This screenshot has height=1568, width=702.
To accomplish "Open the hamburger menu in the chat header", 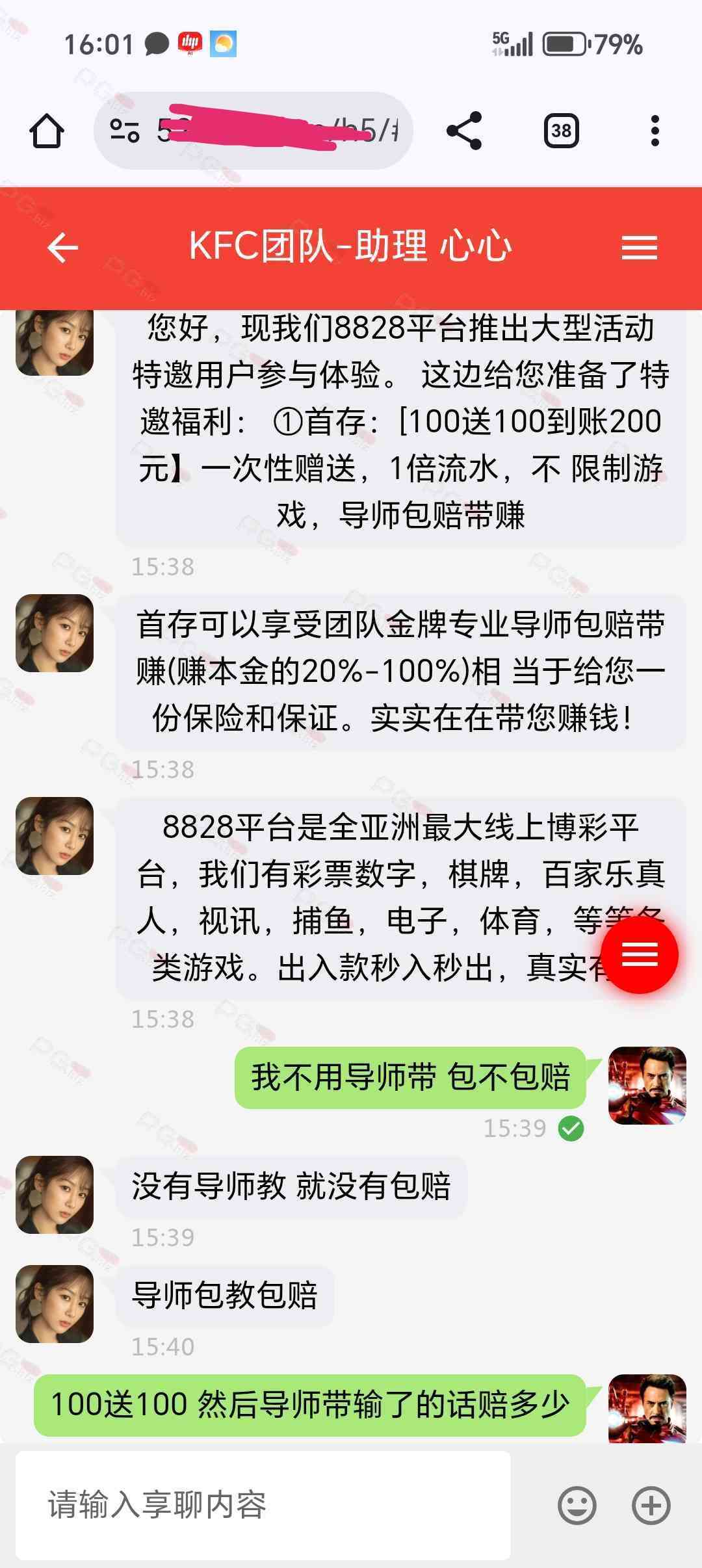I will (640, 248).
